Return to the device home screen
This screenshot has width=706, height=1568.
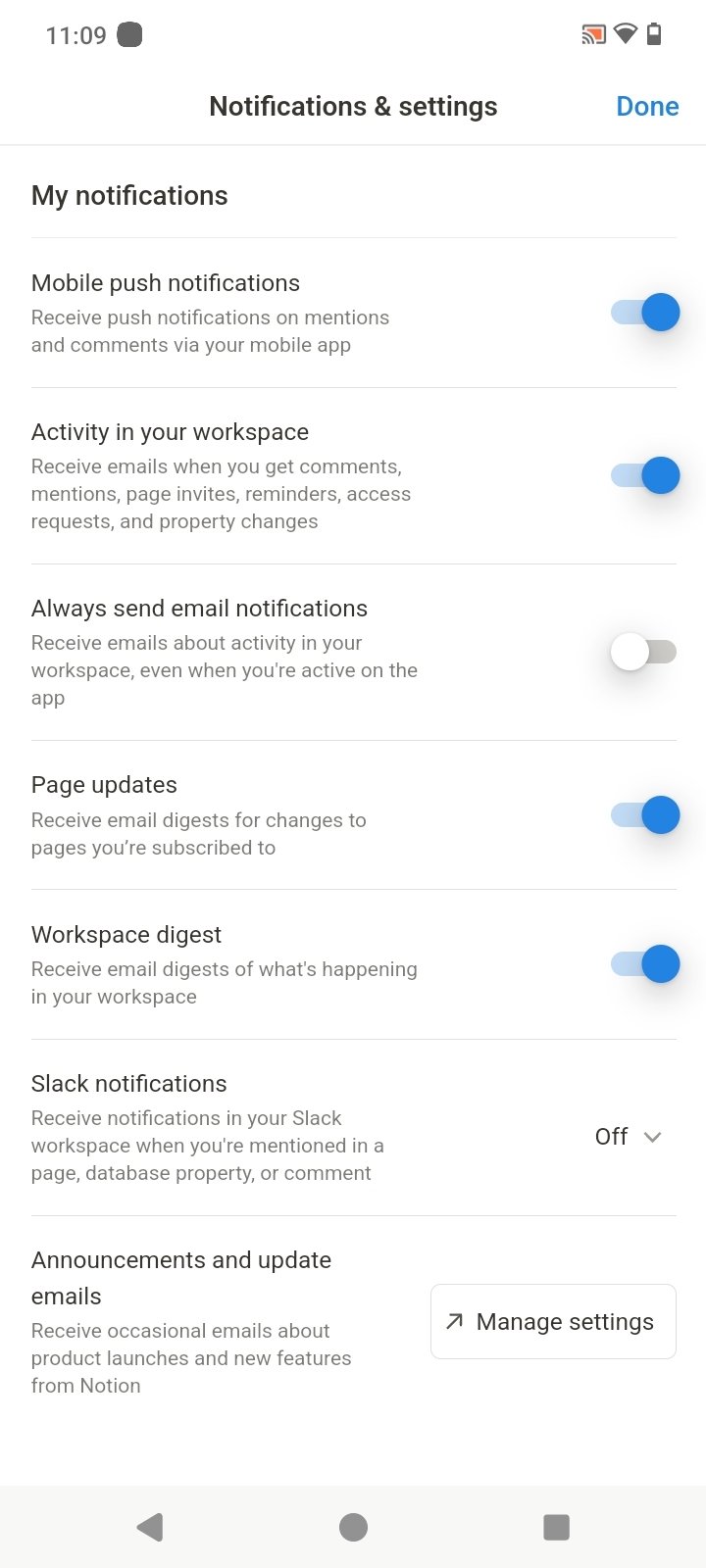[353, 1527]
